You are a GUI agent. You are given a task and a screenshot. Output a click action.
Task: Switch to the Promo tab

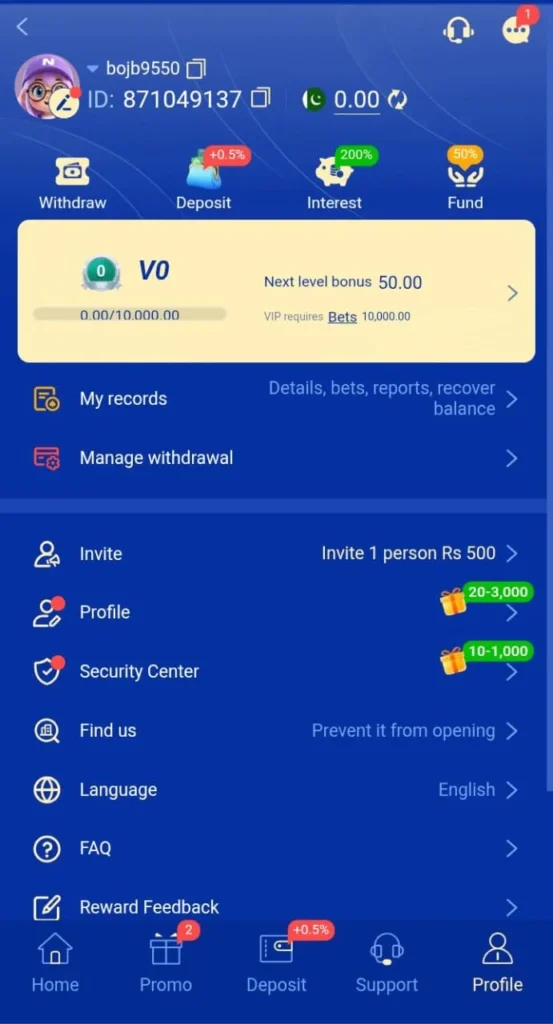(x=166, y=963)
